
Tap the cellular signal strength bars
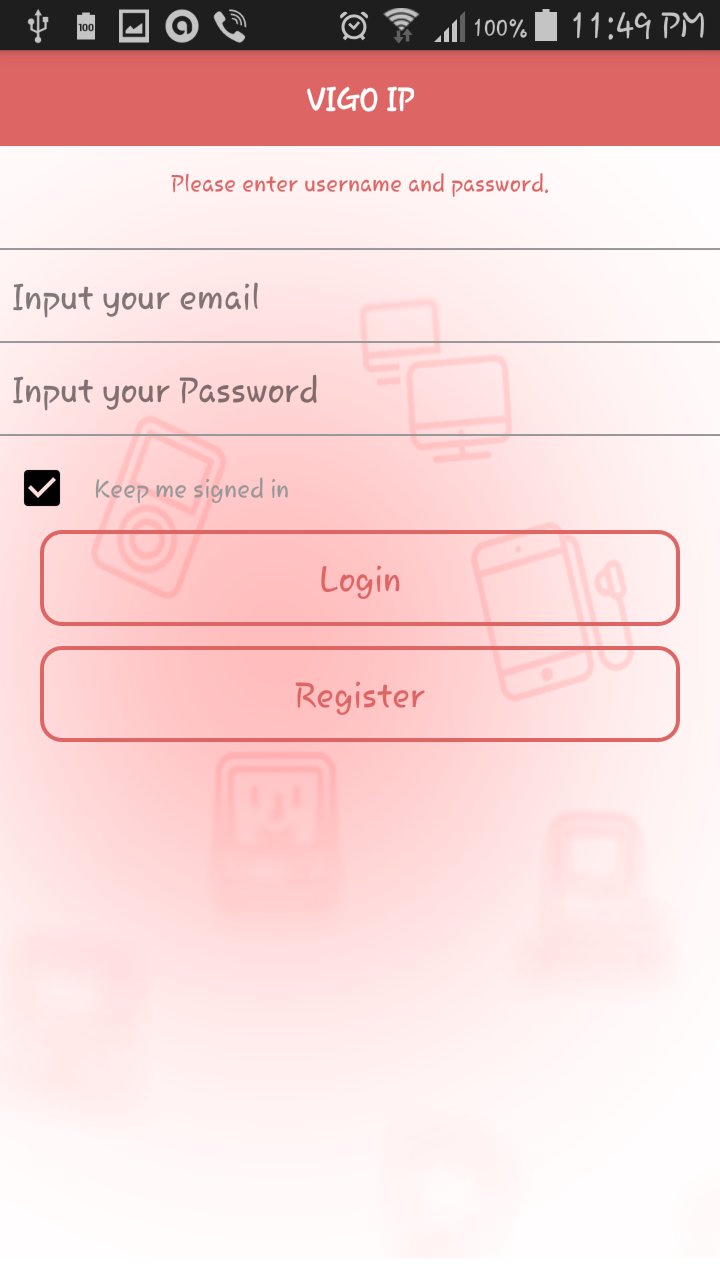pyautogui.click(x=452, y=26)
